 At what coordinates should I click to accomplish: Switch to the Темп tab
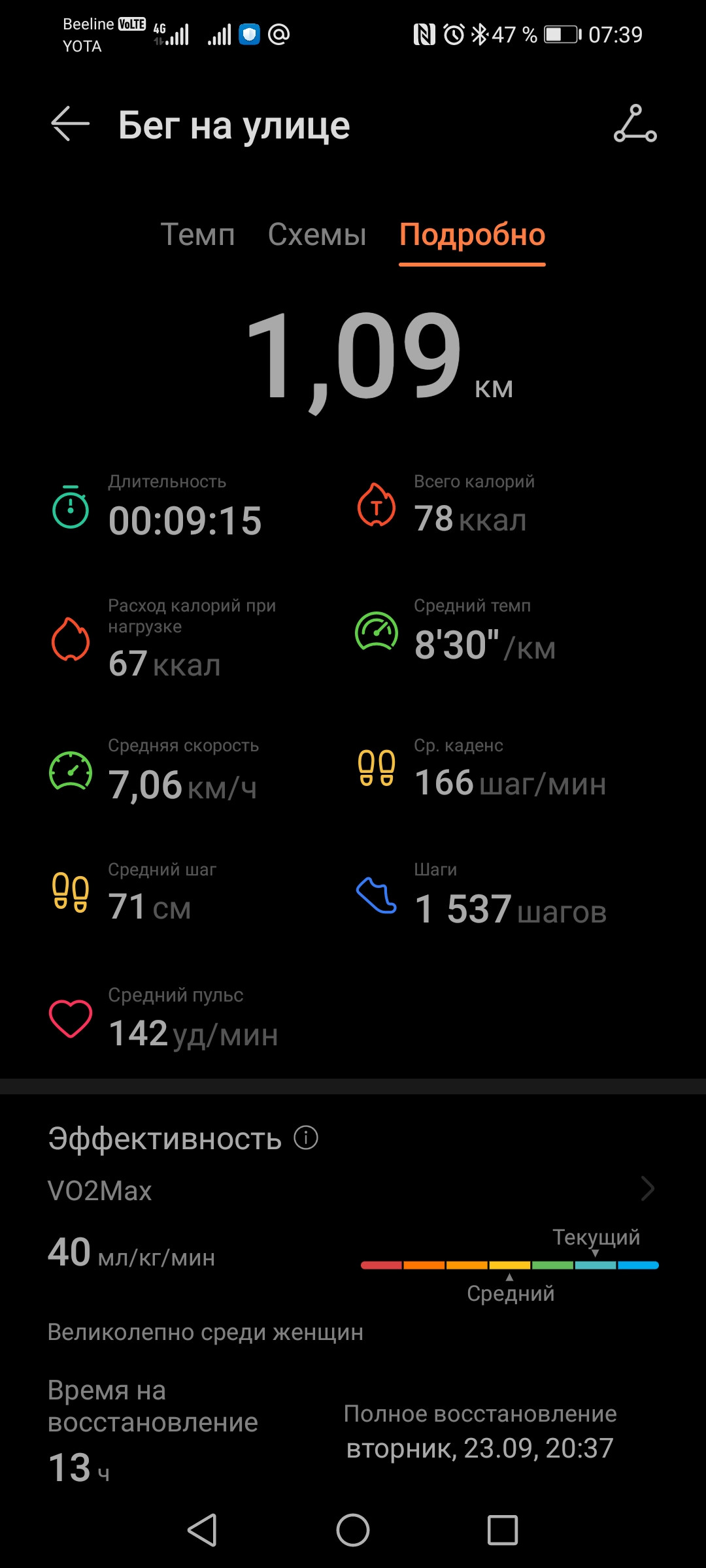pyautogui.click(x=197, y=234)
